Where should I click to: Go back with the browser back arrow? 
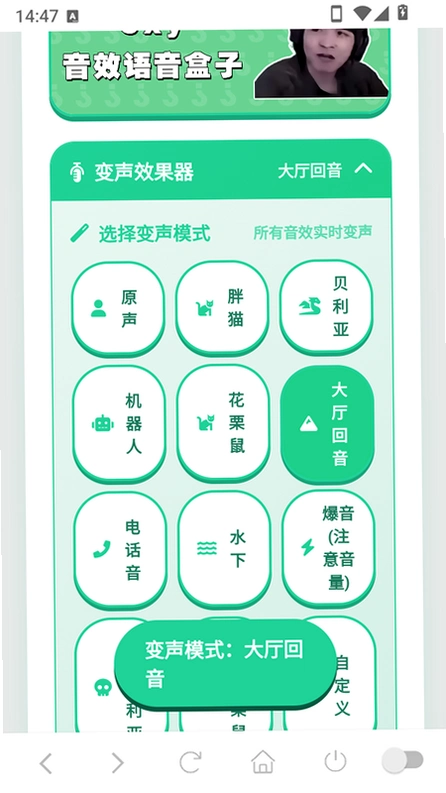[46, 763]
